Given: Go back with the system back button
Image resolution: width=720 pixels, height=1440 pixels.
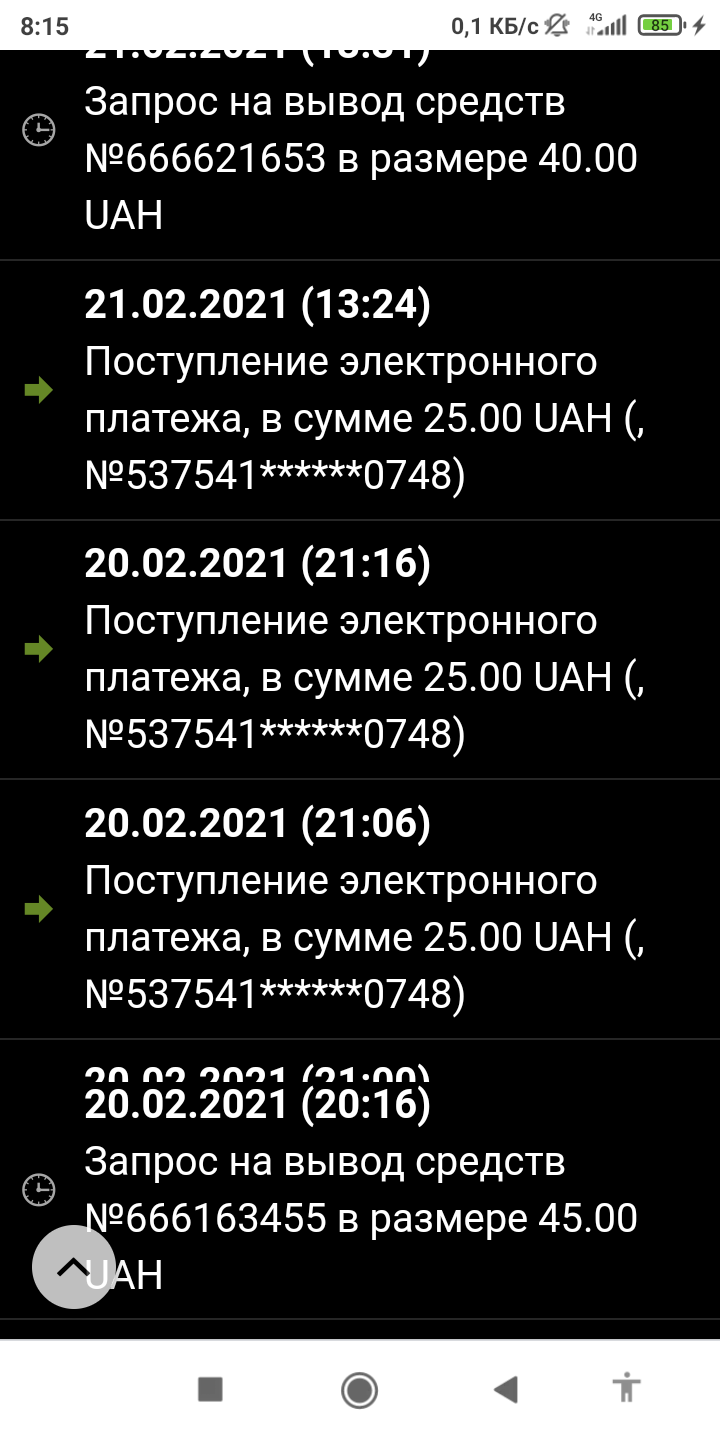Looking at the screenshot, I should tap(506, 1388).
